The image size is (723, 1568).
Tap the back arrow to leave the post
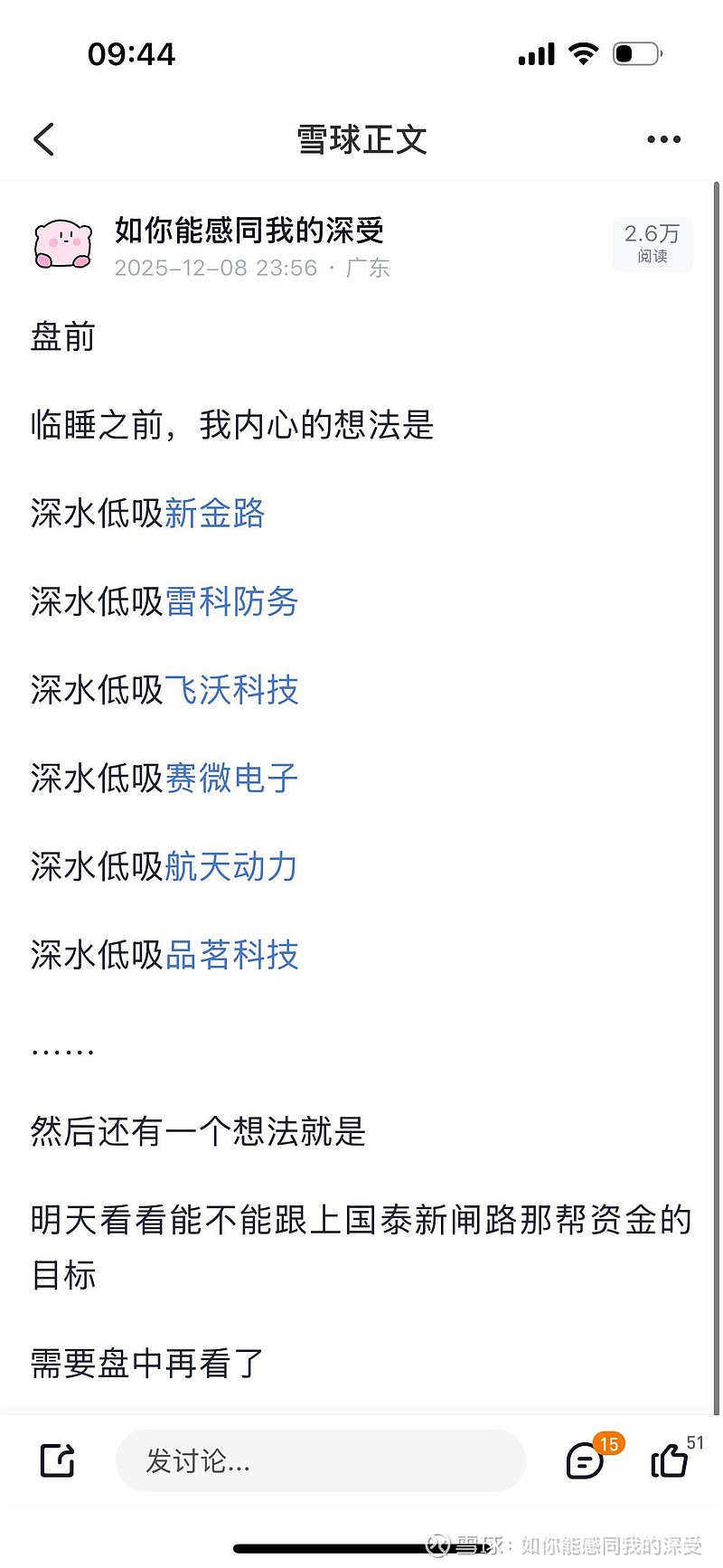tap(43, 139)
